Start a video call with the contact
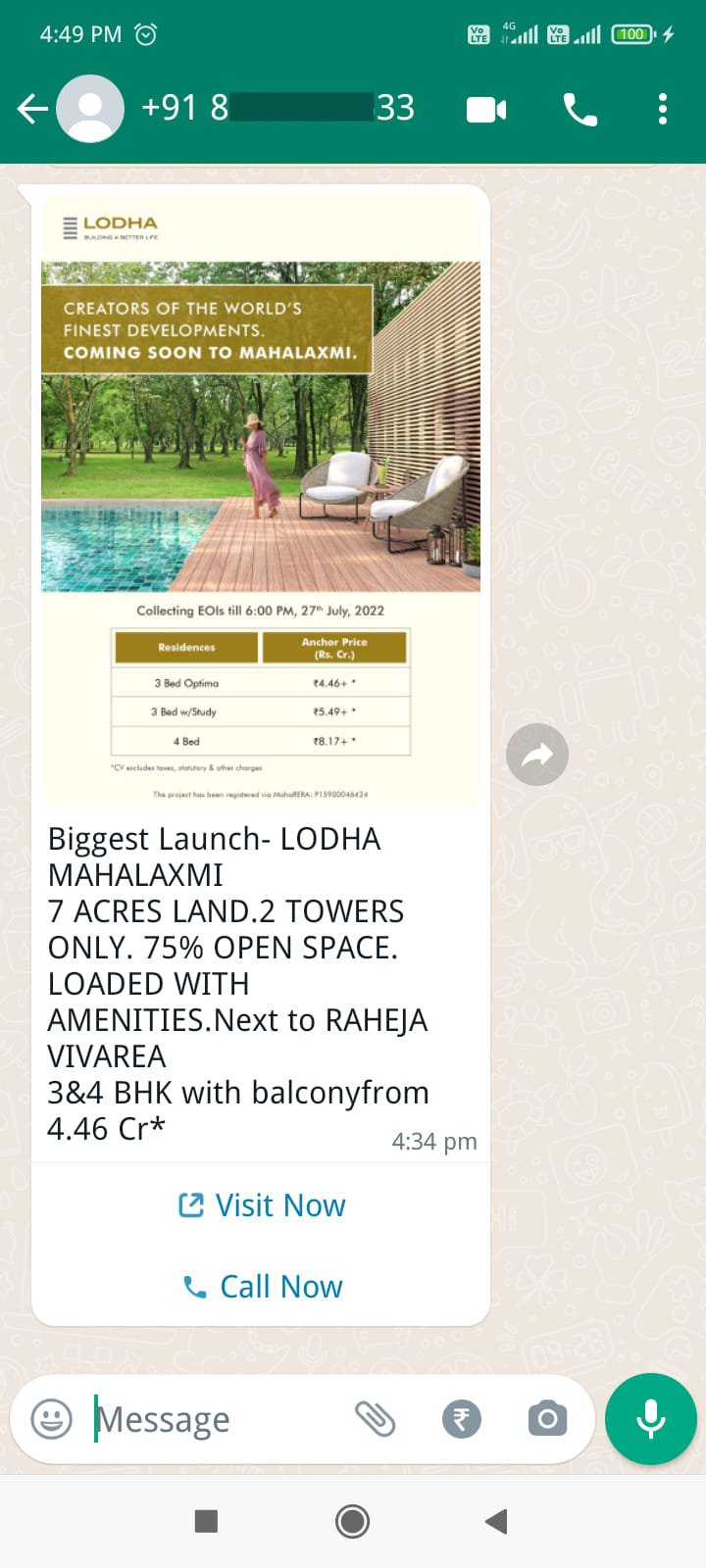 click(486, 109)
